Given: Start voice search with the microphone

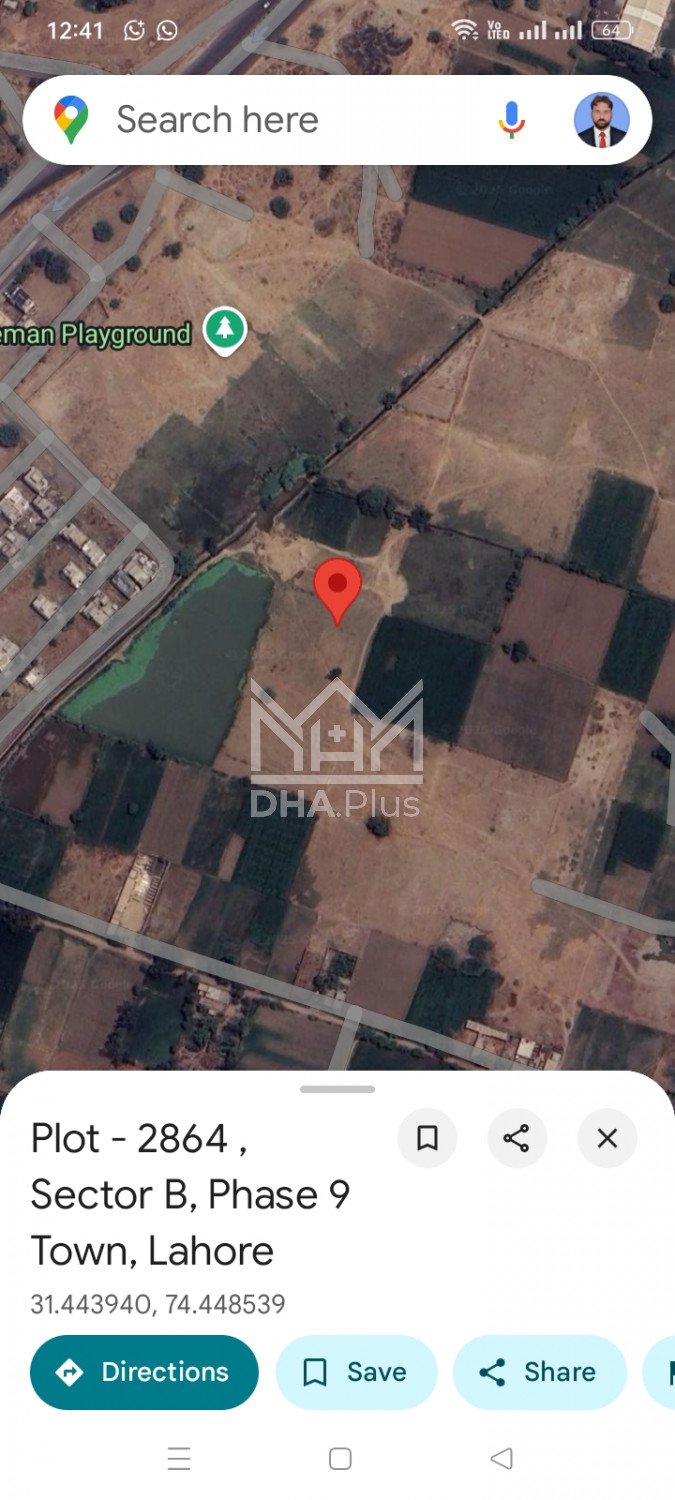Looking at the screenshot, I should 511,120.
